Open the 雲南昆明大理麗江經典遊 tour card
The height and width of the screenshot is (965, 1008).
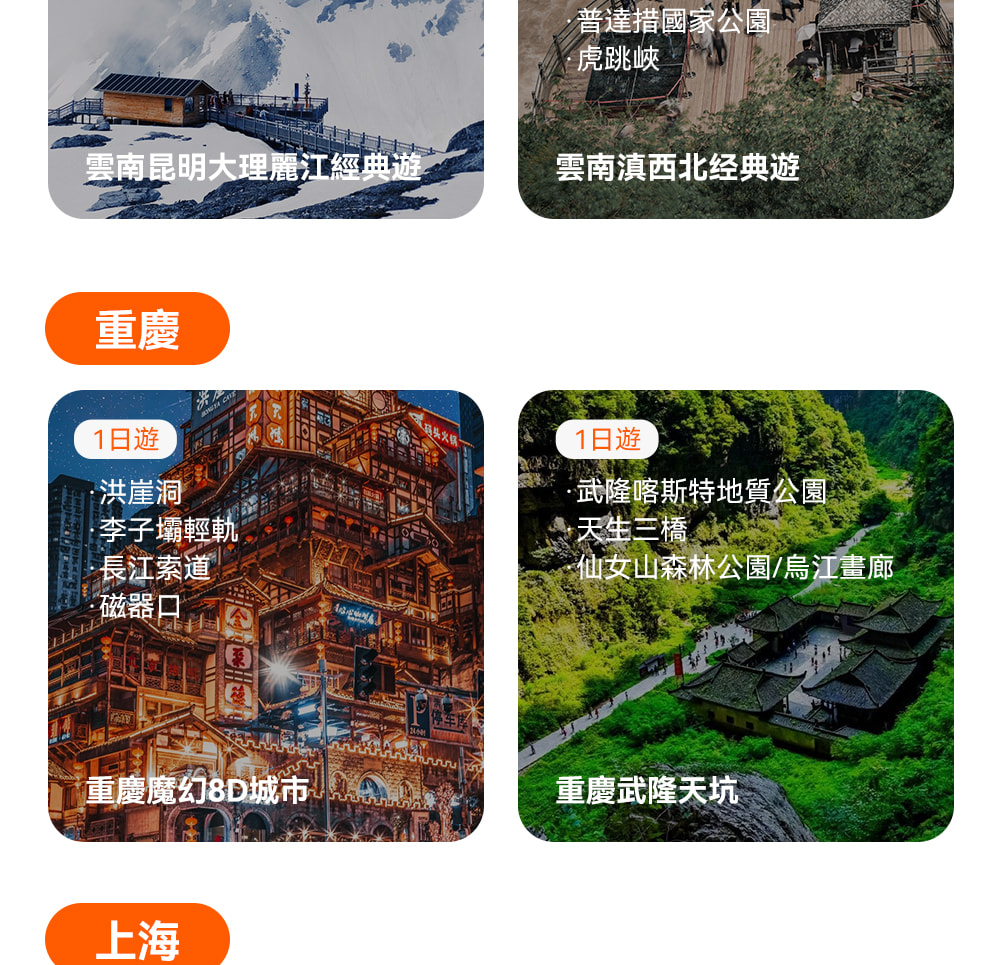click(265, 110)
